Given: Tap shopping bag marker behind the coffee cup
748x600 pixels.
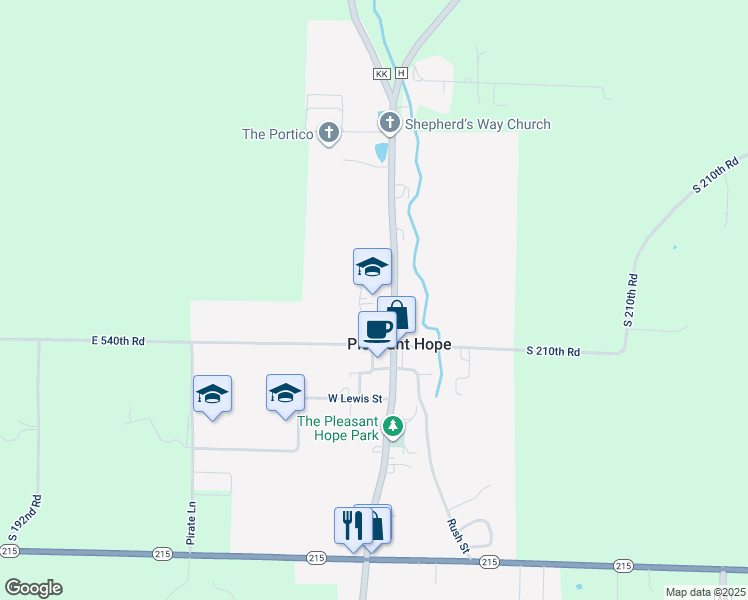Looking at the screenshot, I should 405,310.
